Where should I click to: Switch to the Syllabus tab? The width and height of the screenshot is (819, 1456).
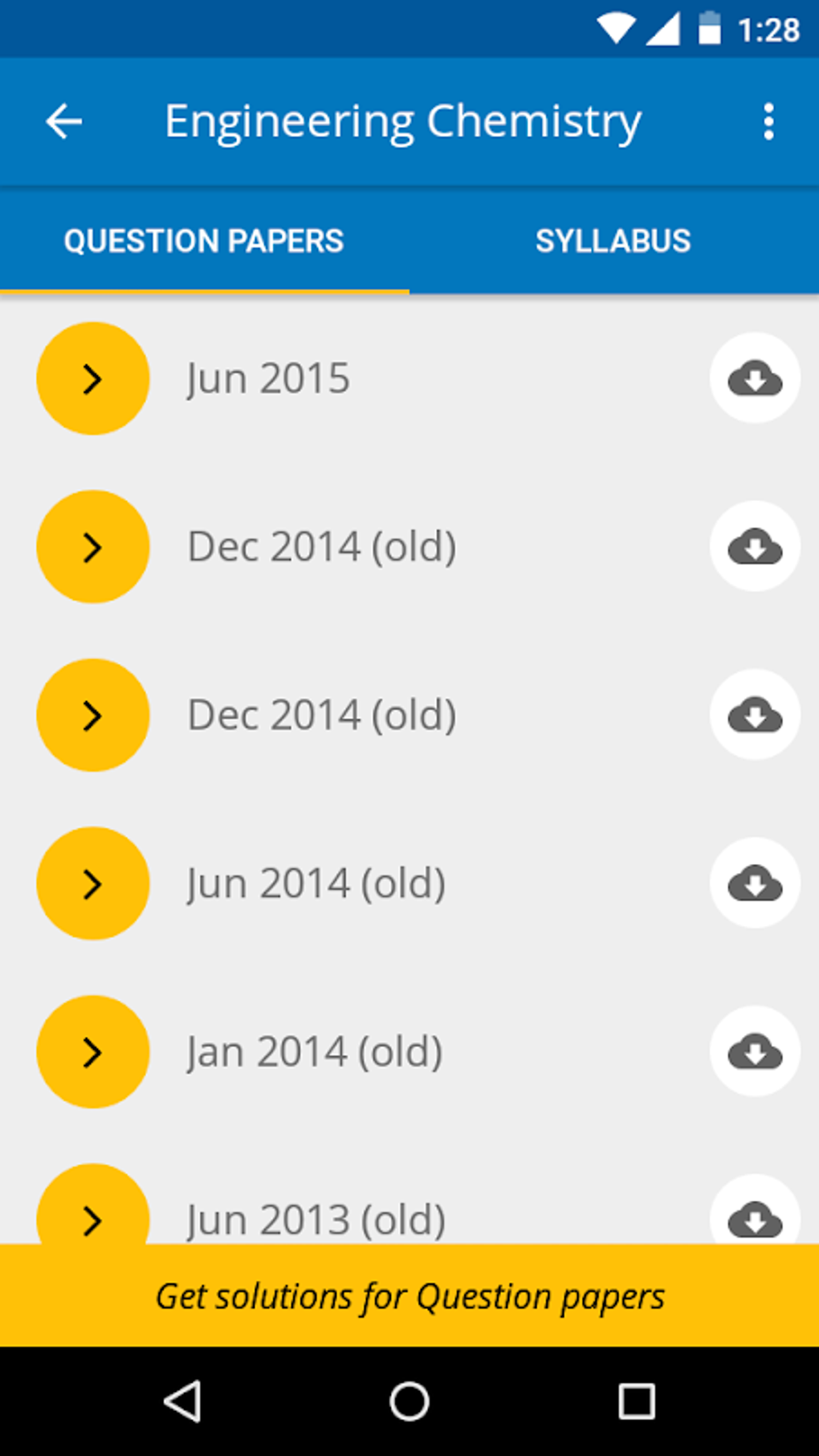coord(613,241)
